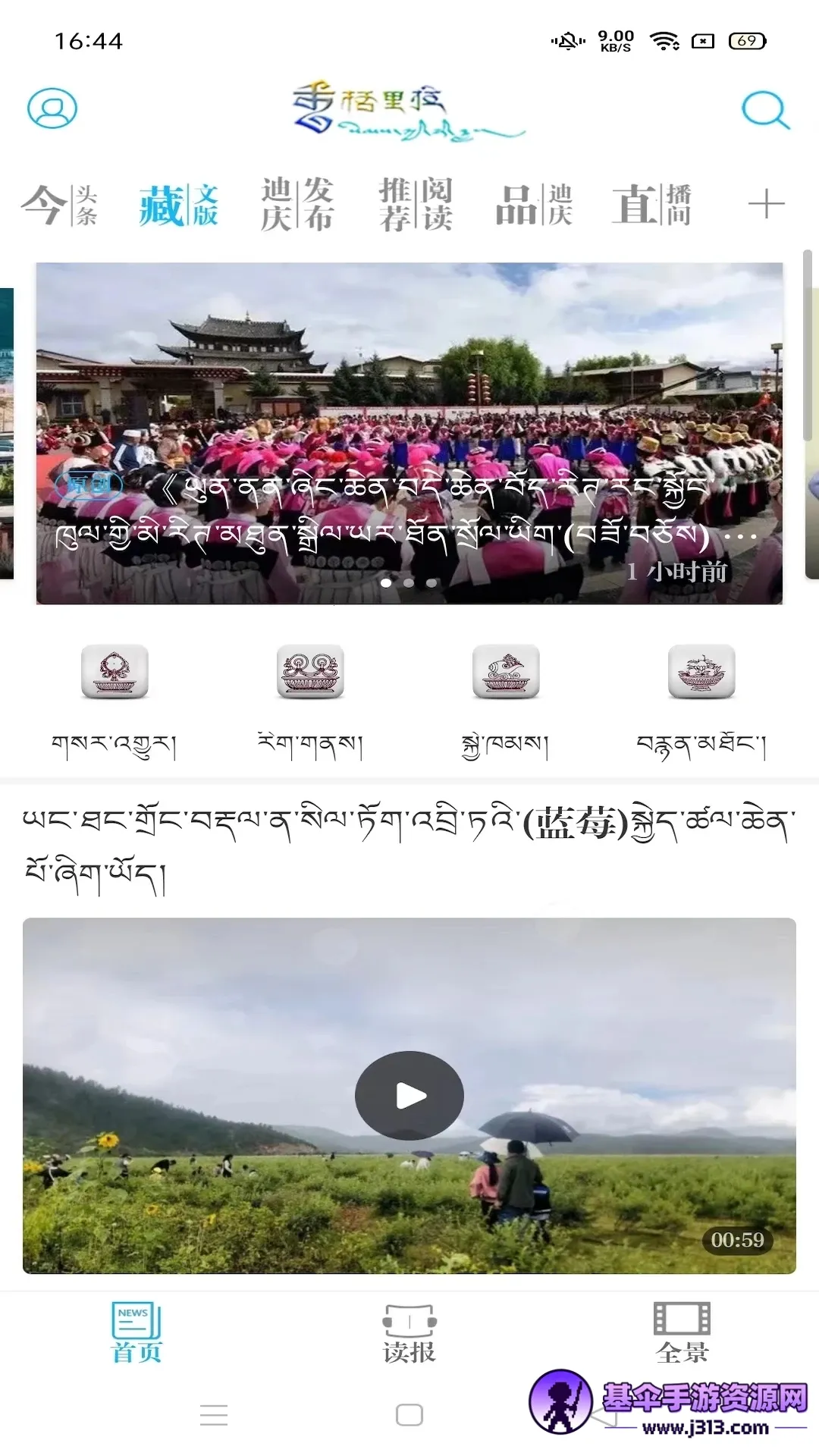
Task: Add channels with the plus icon
Action: click(766, 205)
